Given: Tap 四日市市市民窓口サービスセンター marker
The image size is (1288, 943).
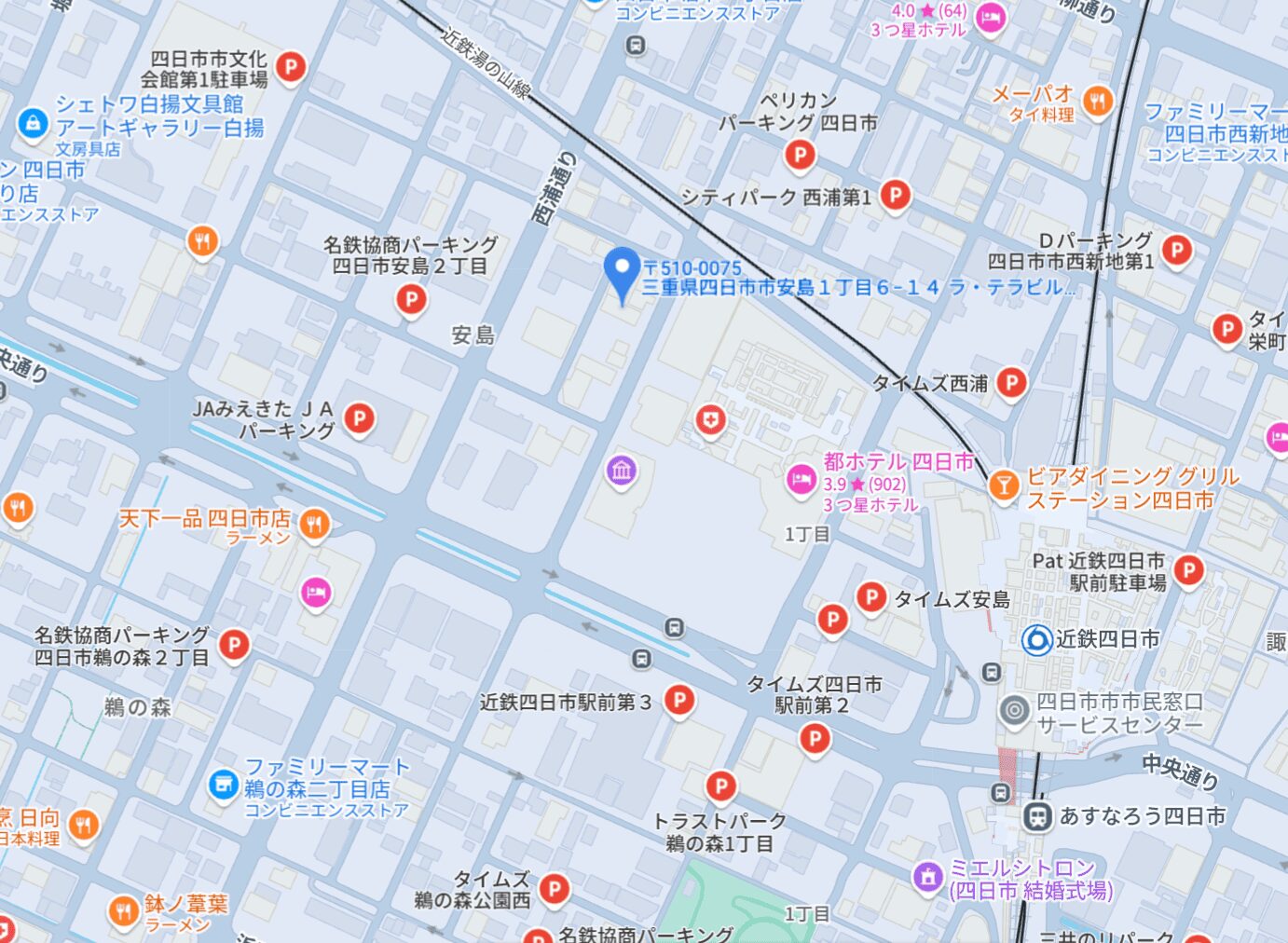Looking at the screenshot, I should (x=1013, y=711).
